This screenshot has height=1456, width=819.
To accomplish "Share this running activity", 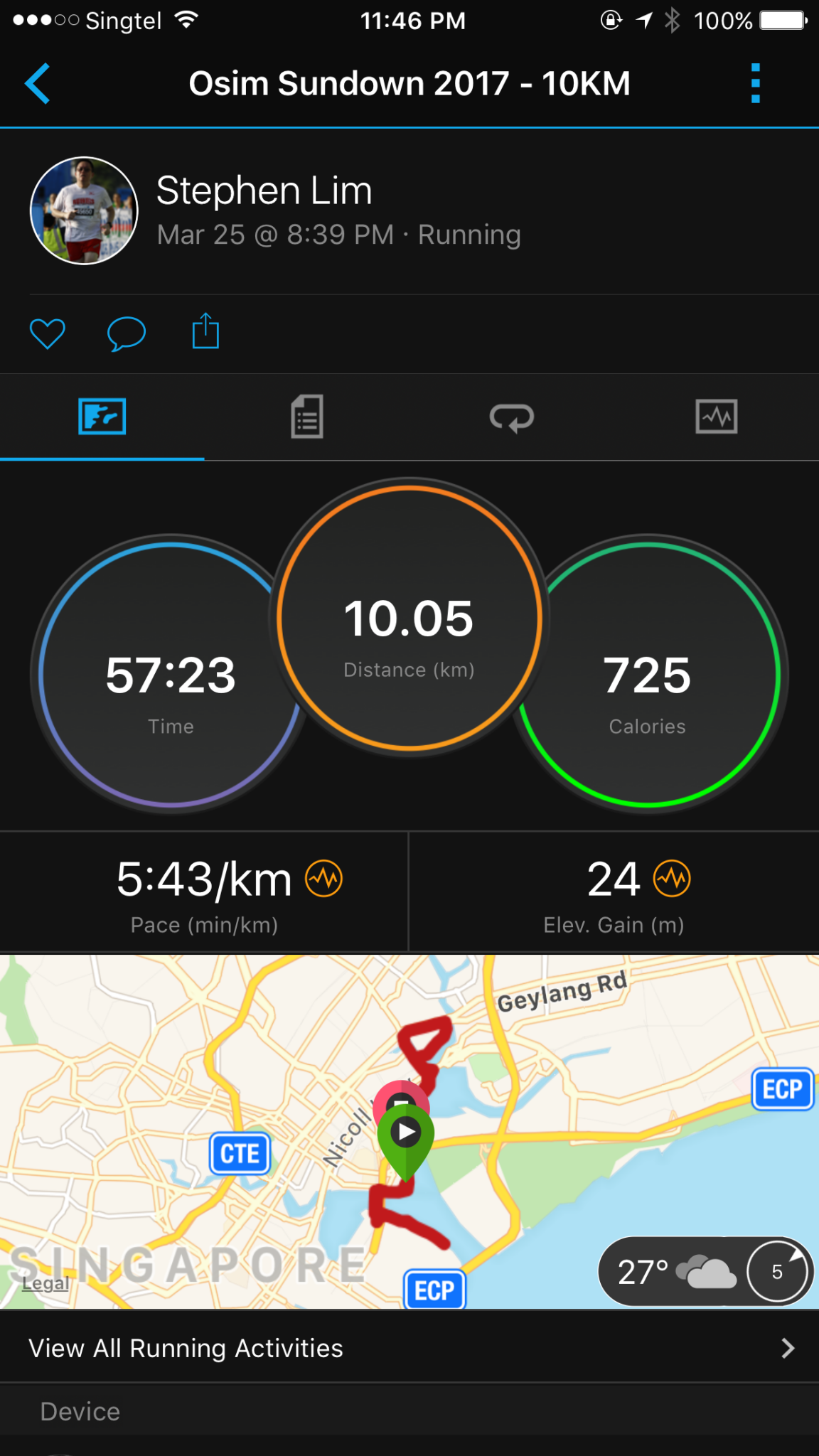I will (x=205, y=331).
